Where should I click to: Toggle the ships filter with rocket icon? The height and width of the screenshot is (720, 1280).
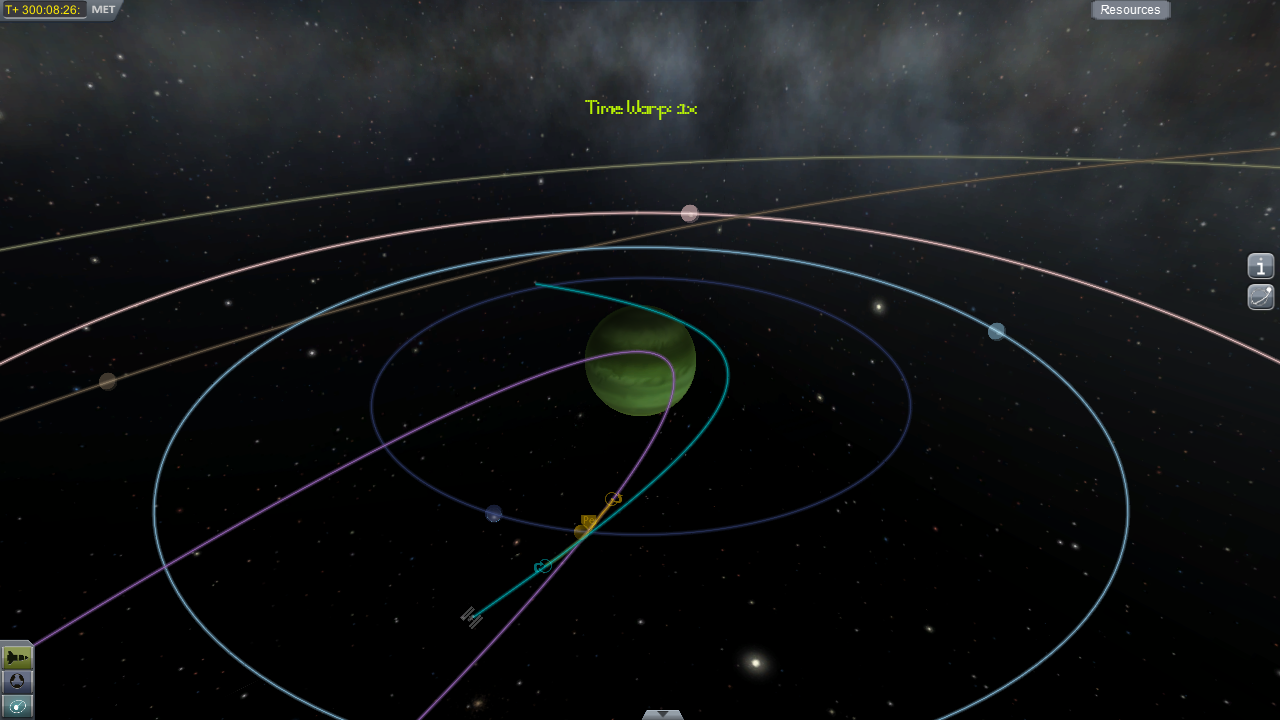[x=17, y=658]
